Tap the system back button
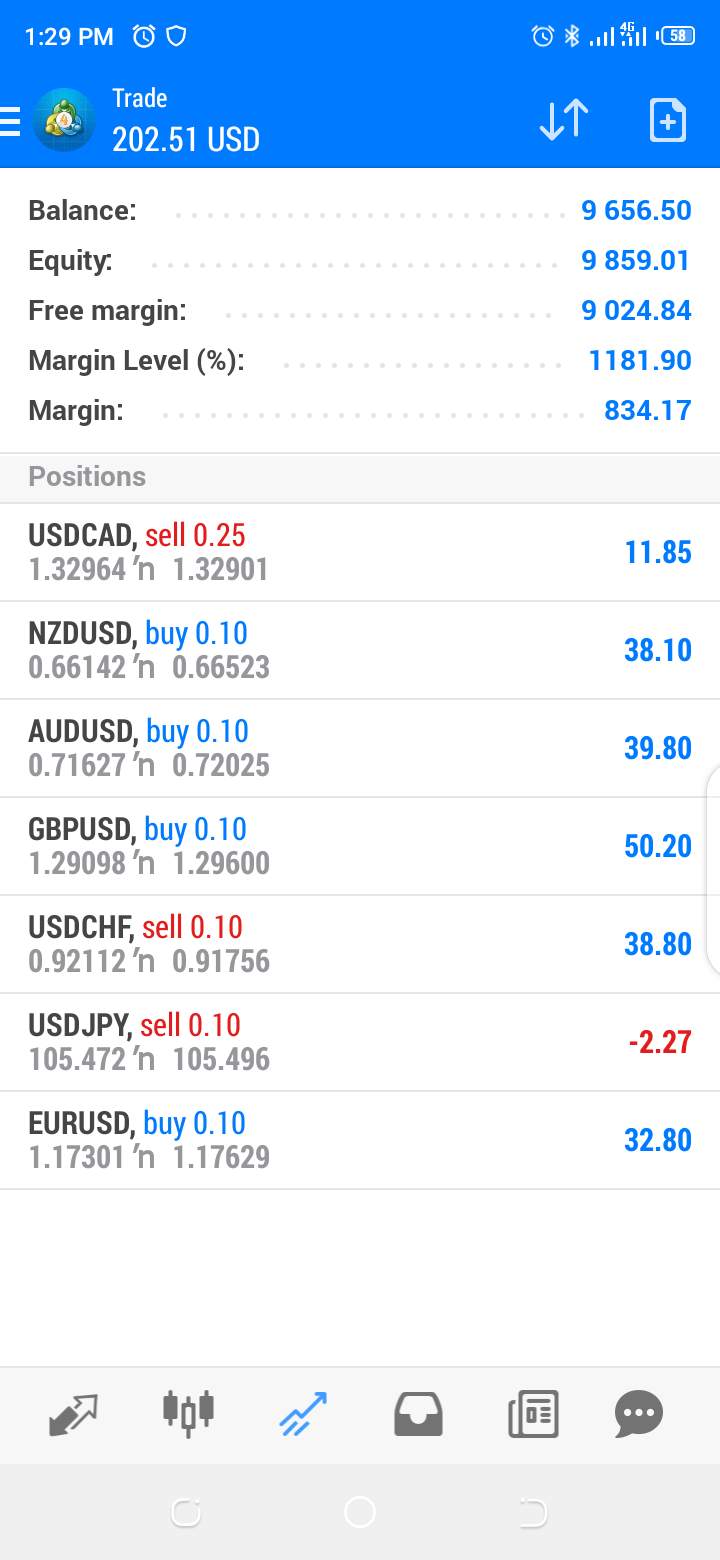Viewport: 720px width, 1560px height. [533, 1512]
